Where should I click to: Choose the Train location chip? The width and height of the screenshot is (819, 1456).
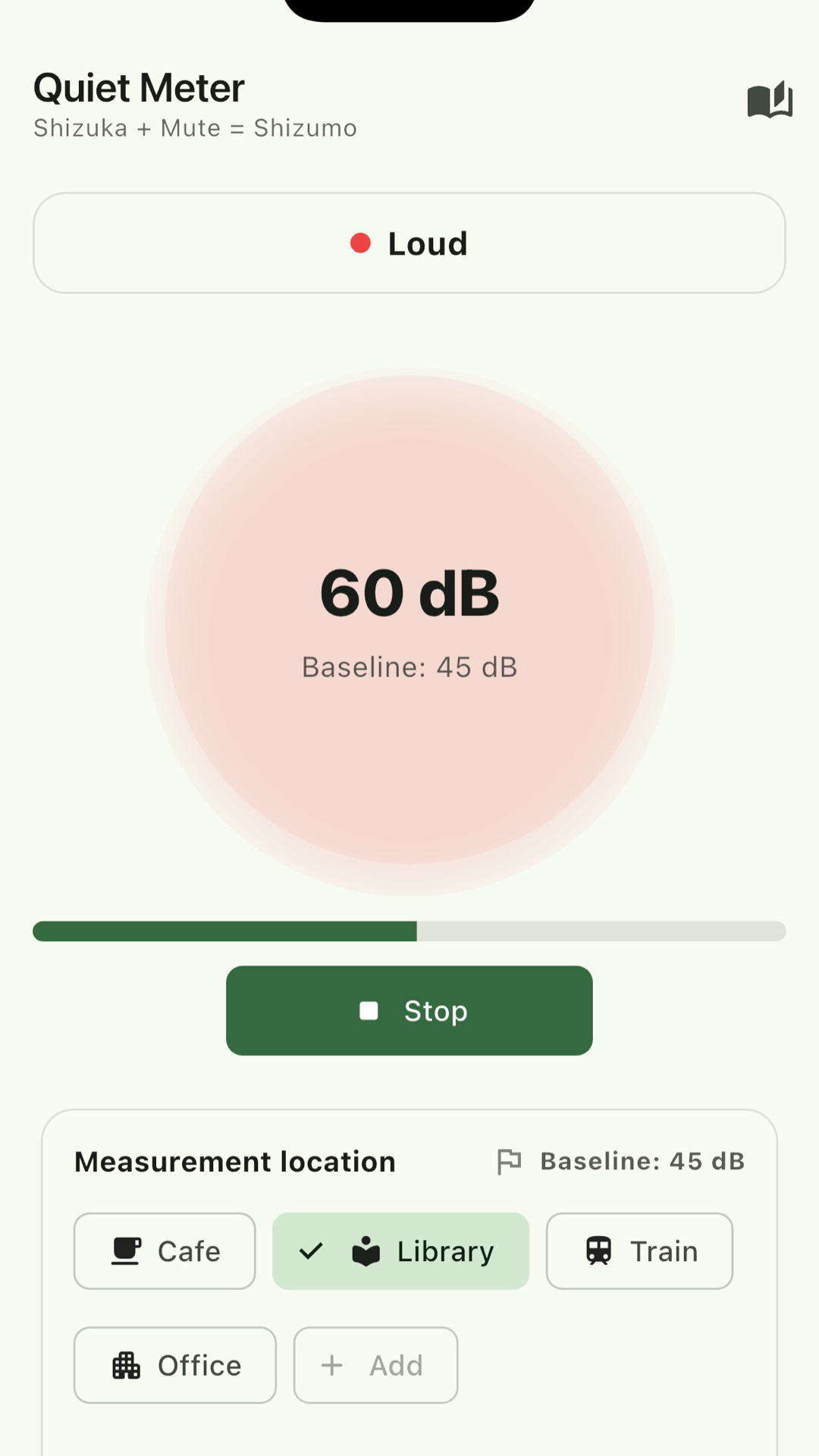639,1251
